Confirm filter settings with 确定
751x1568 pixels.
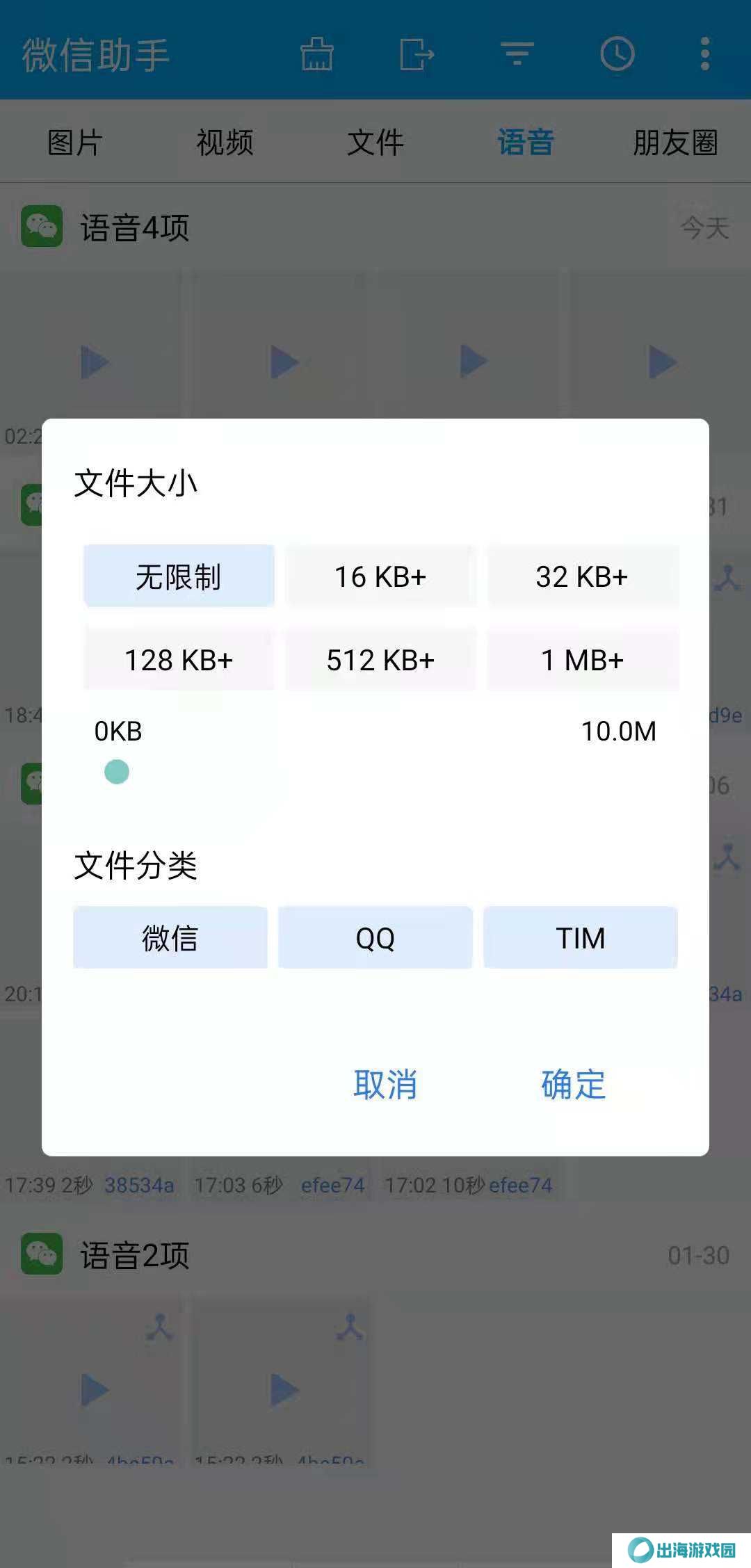pyautogui.click(x=573, y=1085)
